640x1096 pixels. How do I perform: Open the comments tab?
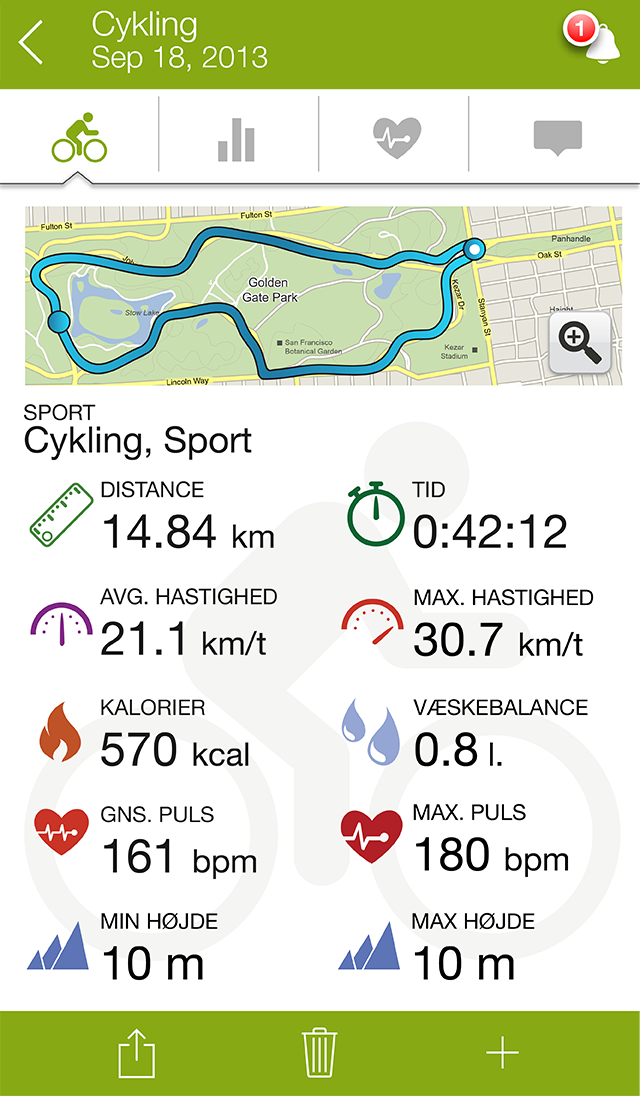point(557,137)
